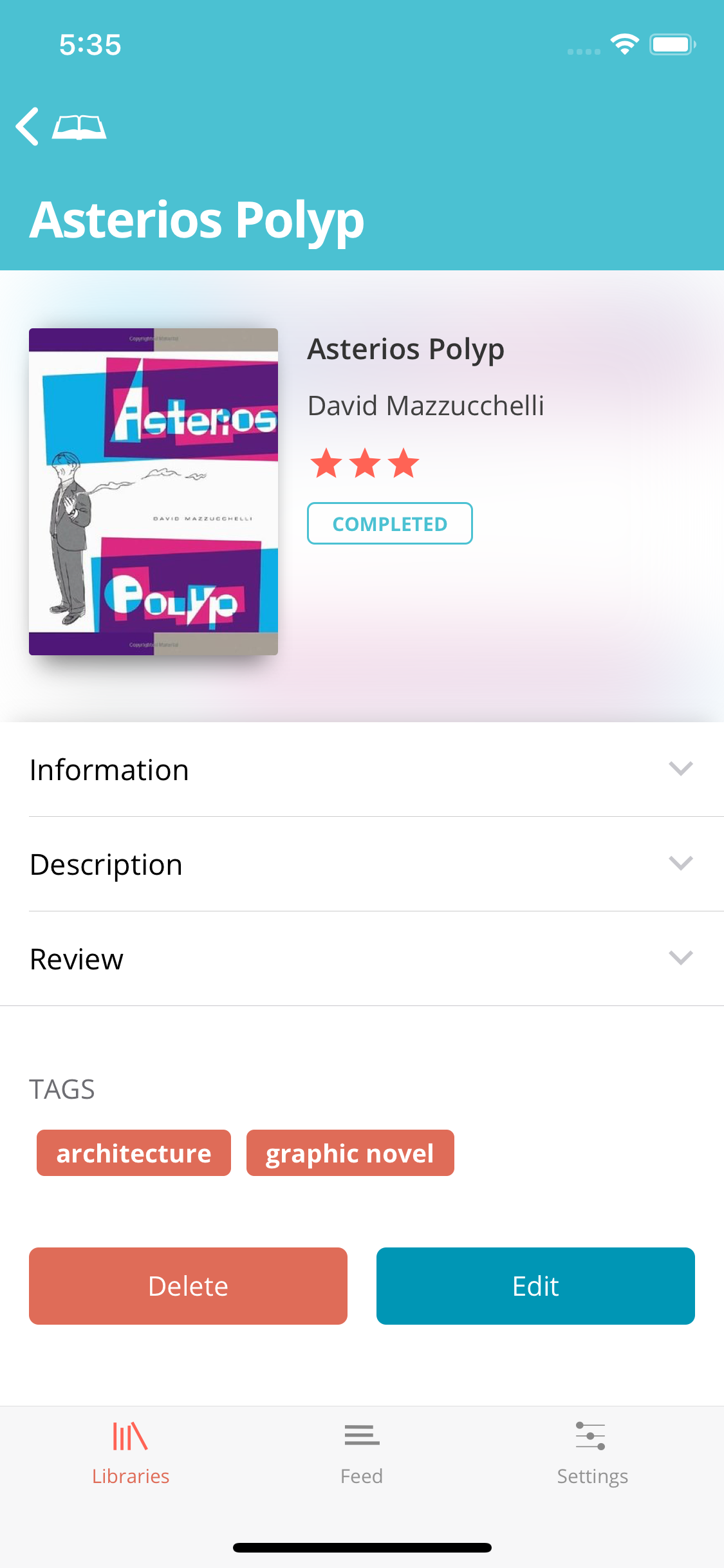Expand the Information section
Image resolution: width=724 pixels, height=1568 pixels.
click(362, 770)
